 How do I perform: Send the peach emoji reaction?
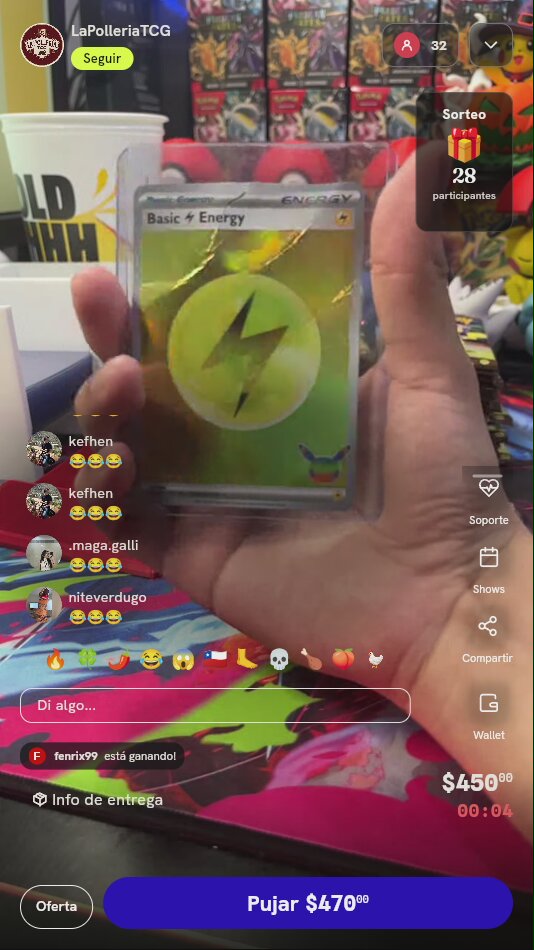click(x=343, y=659)
